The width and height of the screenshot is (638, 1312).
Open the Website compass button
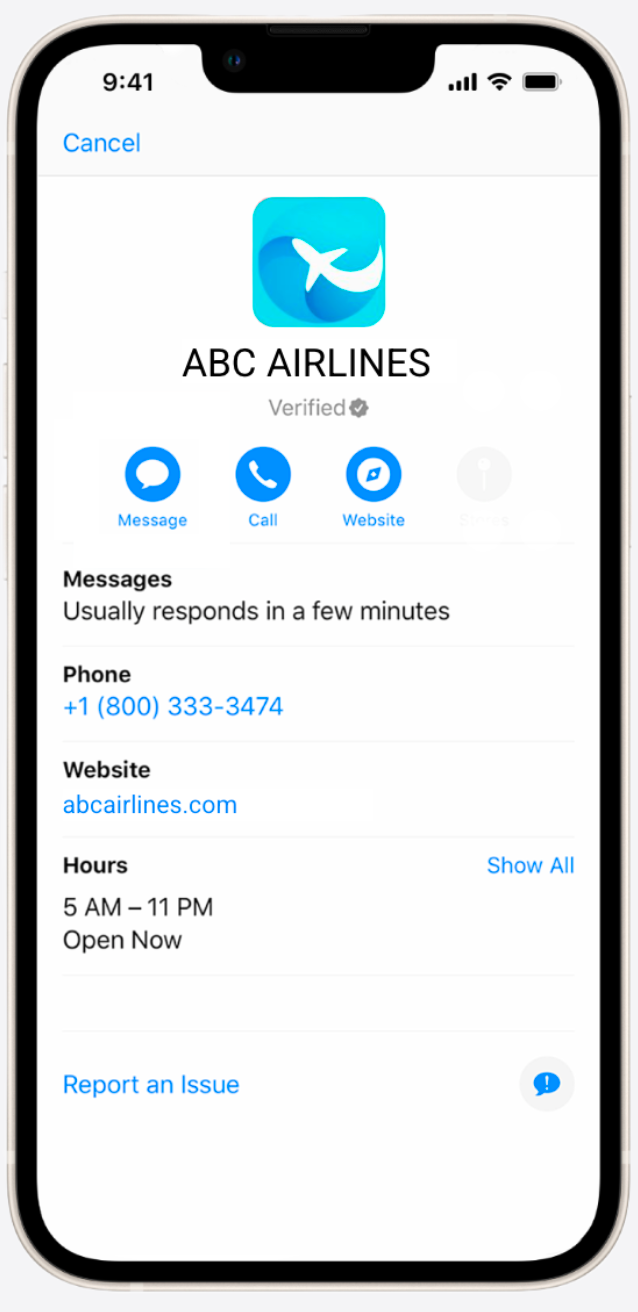[x=373, y=475]
